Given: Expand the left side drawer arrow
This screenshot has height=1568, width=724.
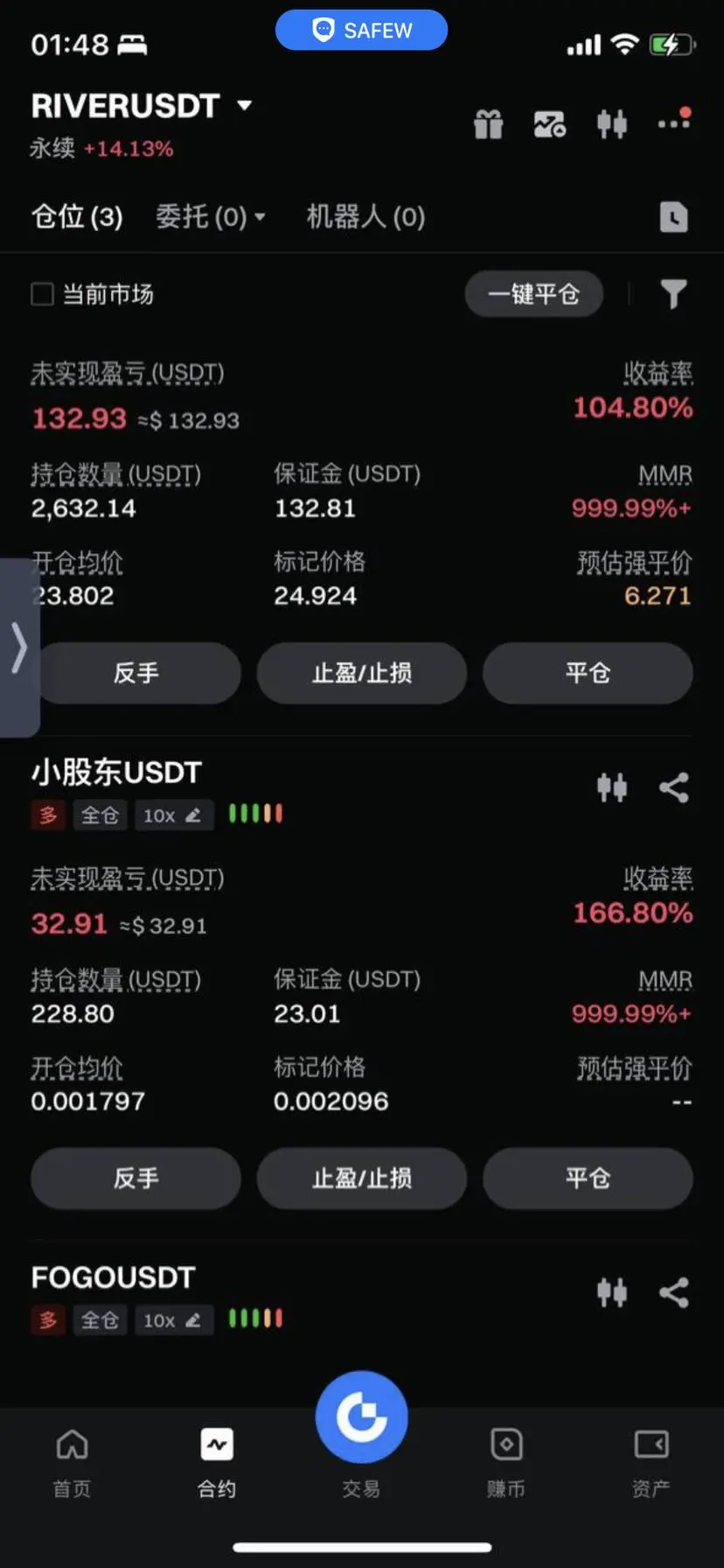Looking at the screenshot, I should pos(19,648).
